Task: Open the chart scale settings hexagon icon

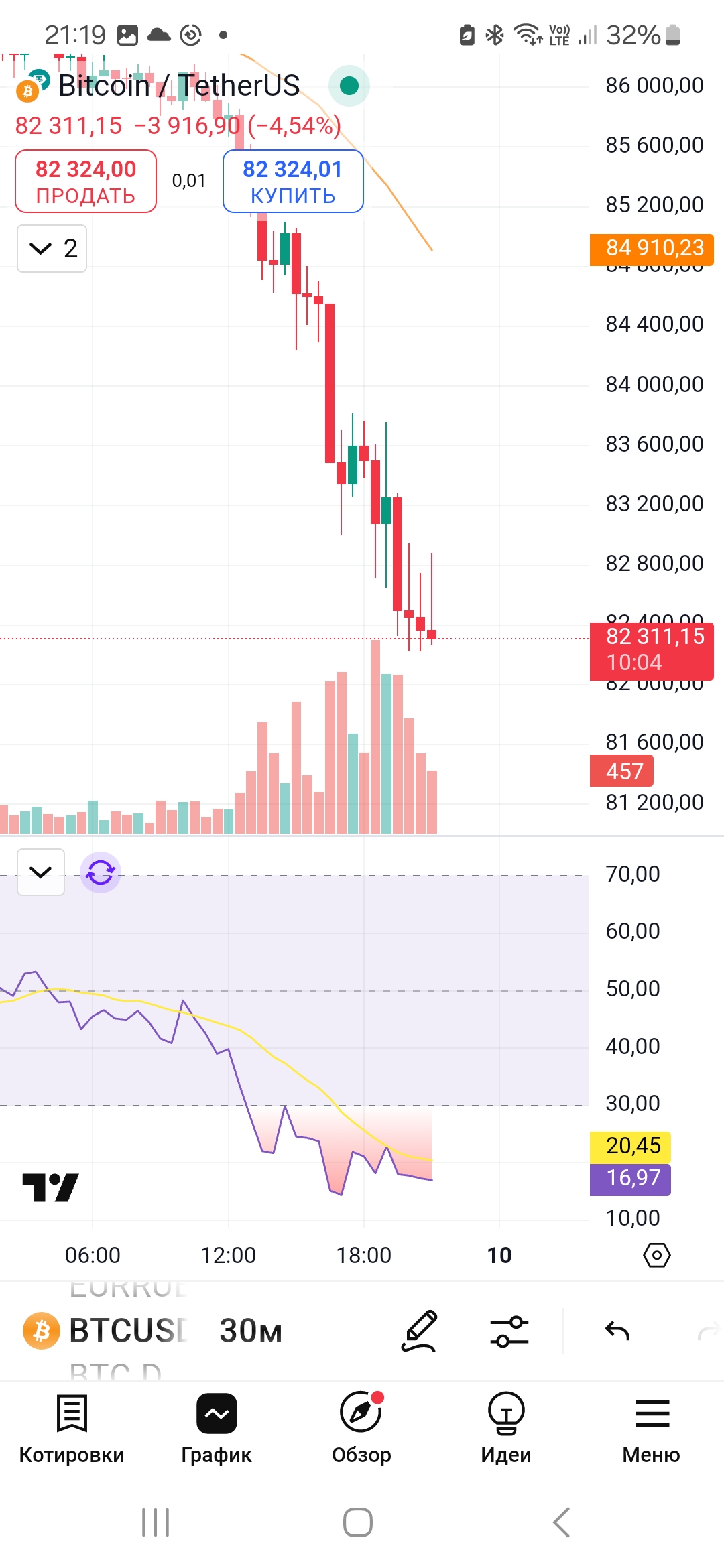Action: pyautogui.click(x=656, y=1255)
